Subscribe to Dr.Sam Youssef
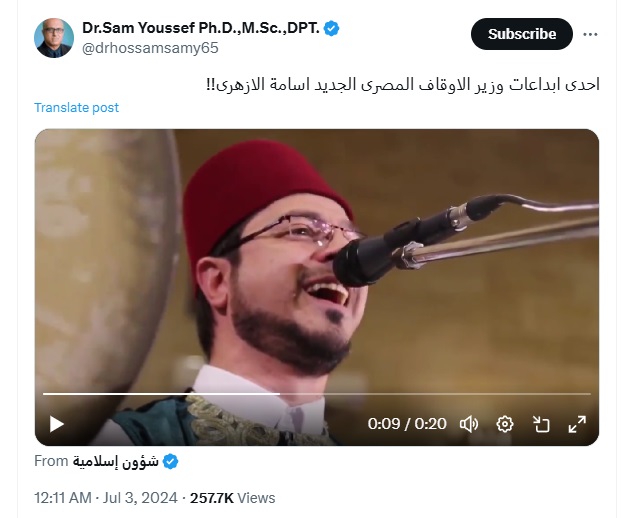The image size is (629, 518). pos(521,34)
